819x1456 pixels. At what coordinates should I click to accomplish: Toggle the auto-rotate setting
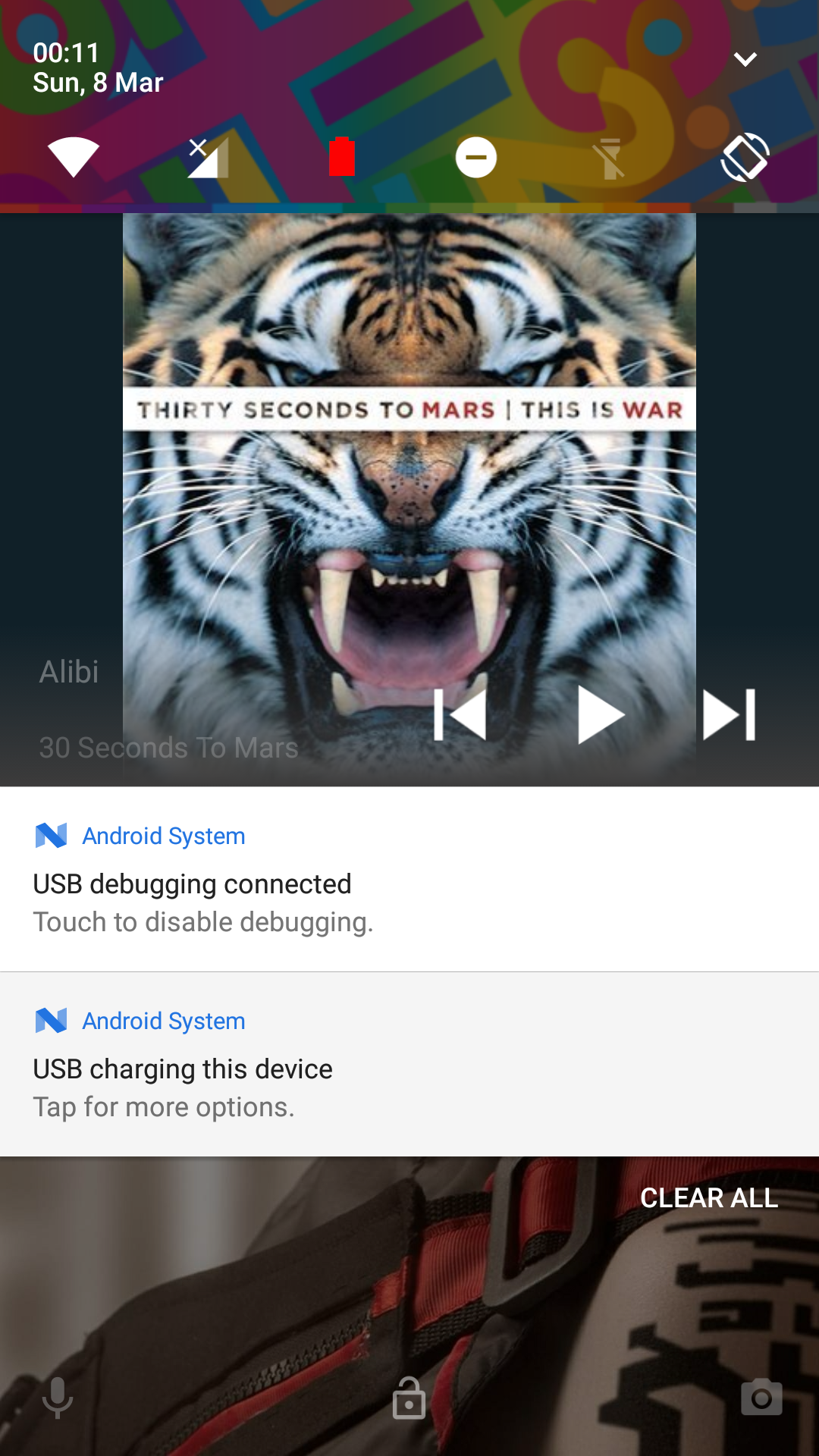745,158
